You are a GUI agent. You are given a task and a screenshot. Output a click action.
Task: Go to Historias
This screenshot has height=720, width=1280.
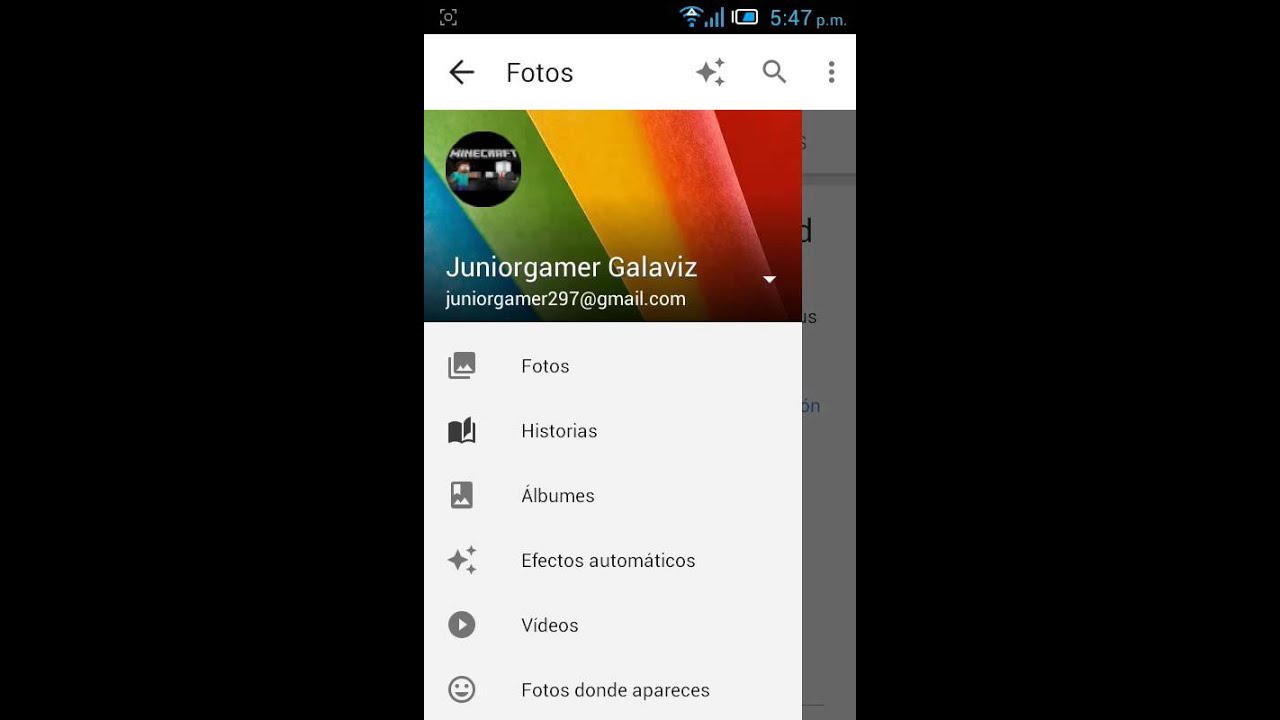(559, 431)
